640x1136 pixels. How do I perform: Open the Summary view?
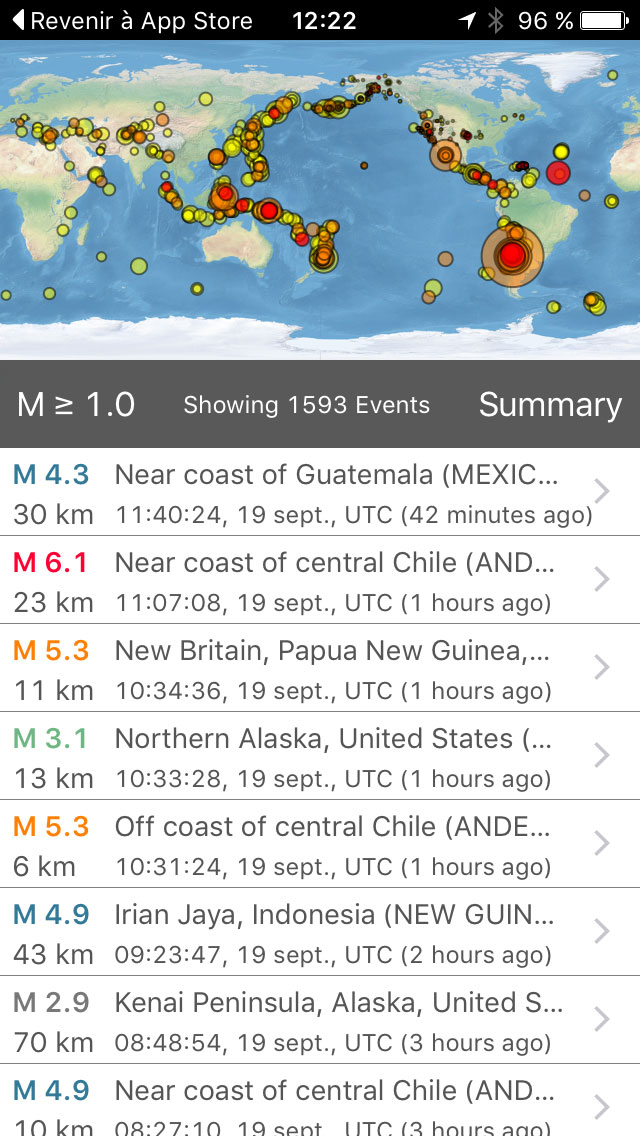pos(550,404)
